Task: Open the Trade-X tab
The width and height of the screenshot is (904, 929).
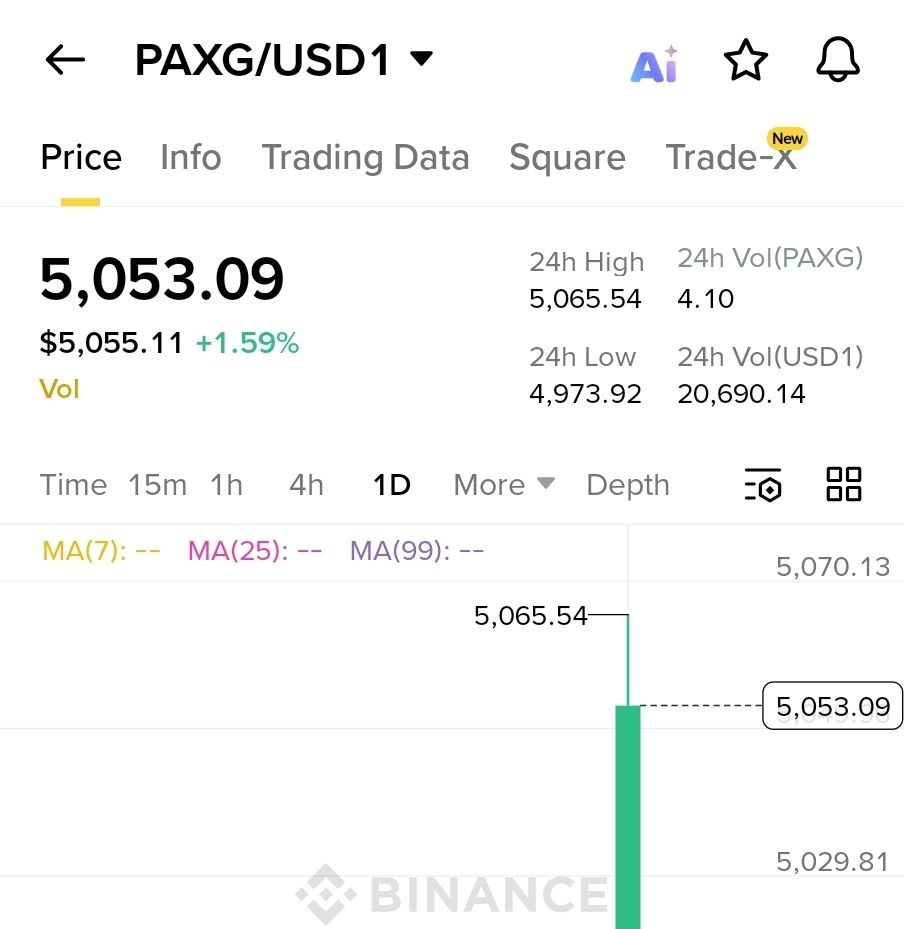Action: pos(731,157)
